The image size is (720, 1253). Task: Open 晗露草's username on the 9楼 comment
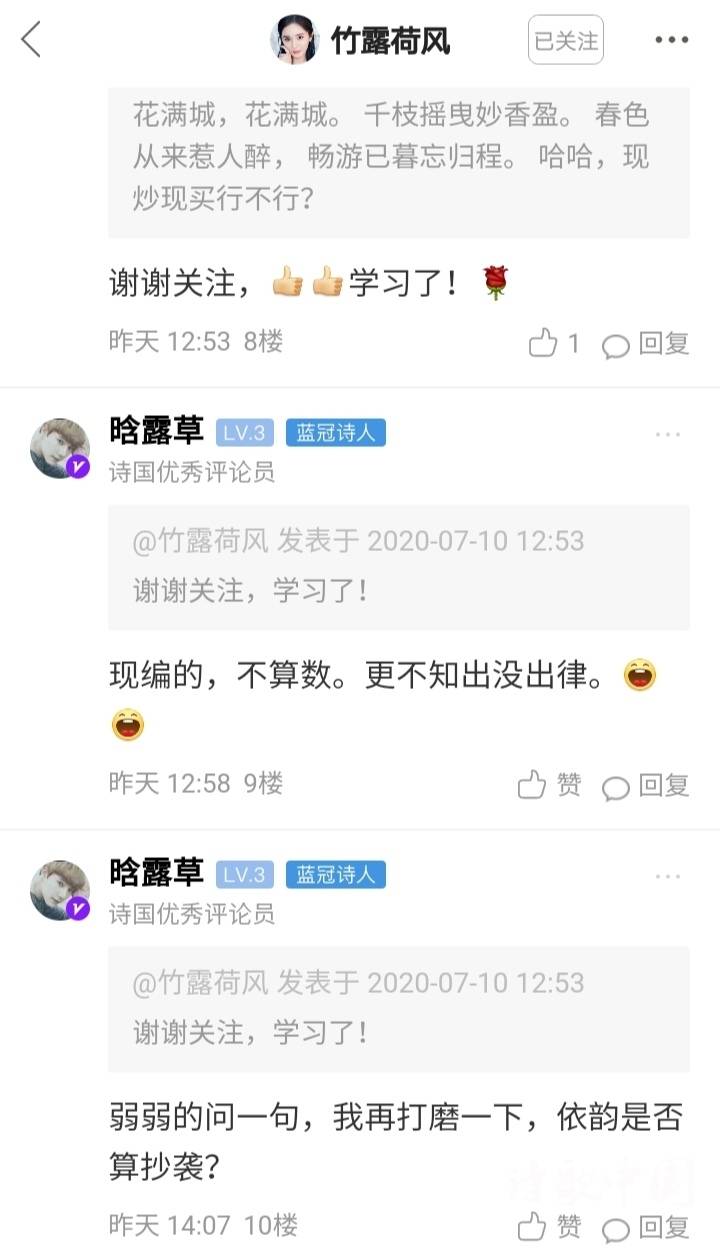156,431
